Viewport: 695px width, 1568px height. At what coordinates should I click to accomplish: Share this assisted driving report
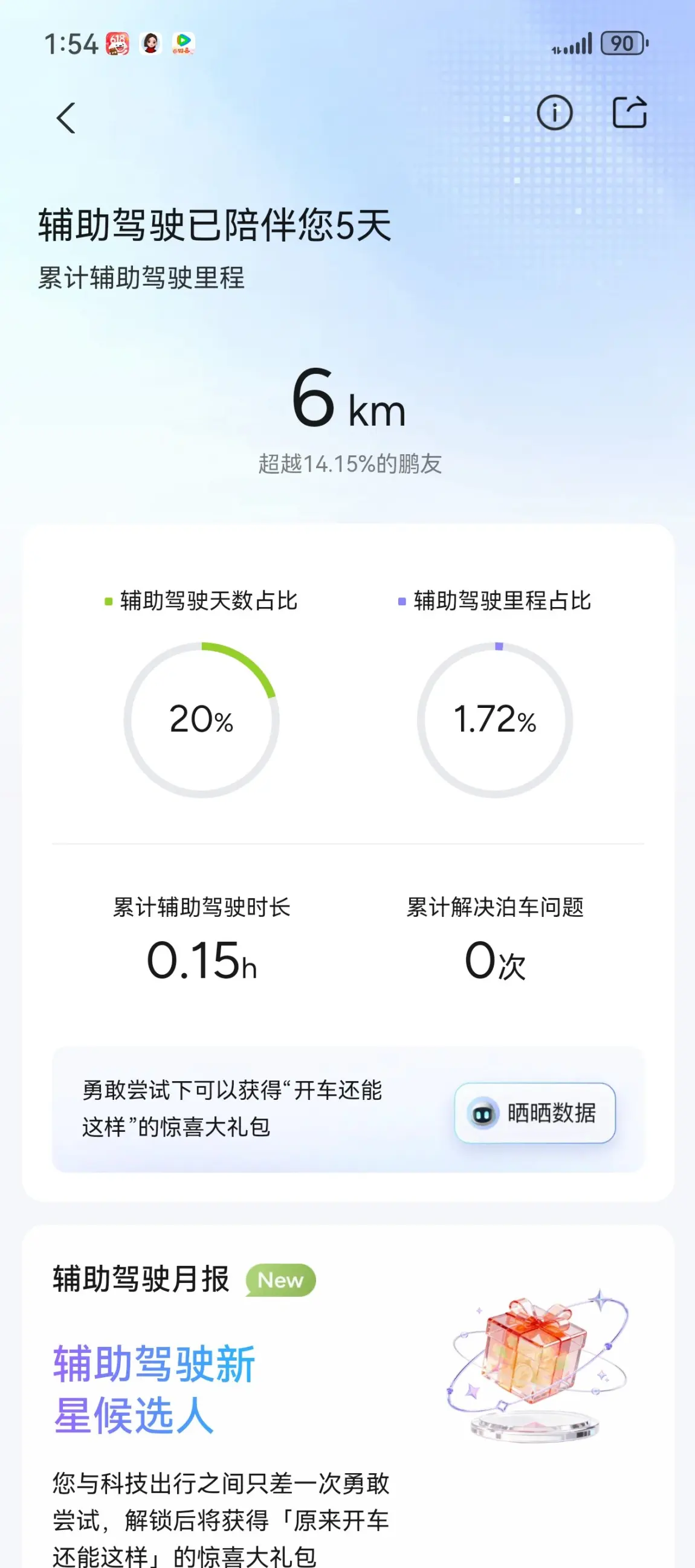pos(629,112)
